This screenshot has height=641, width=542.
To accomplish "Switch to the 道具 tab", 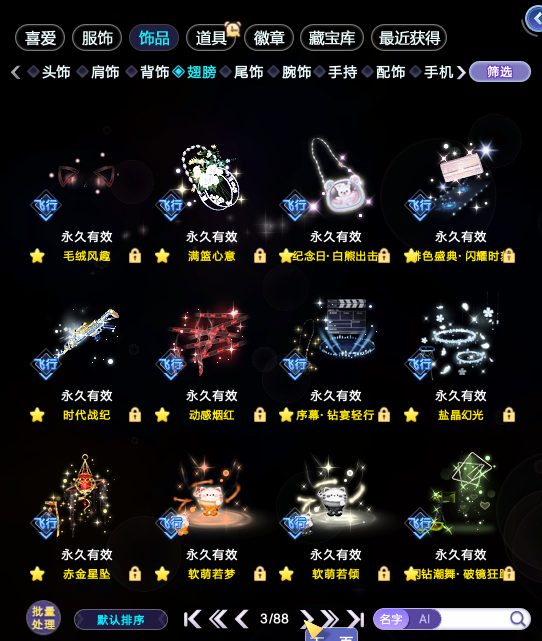I will pyautogui.click(x=211, y=38).
